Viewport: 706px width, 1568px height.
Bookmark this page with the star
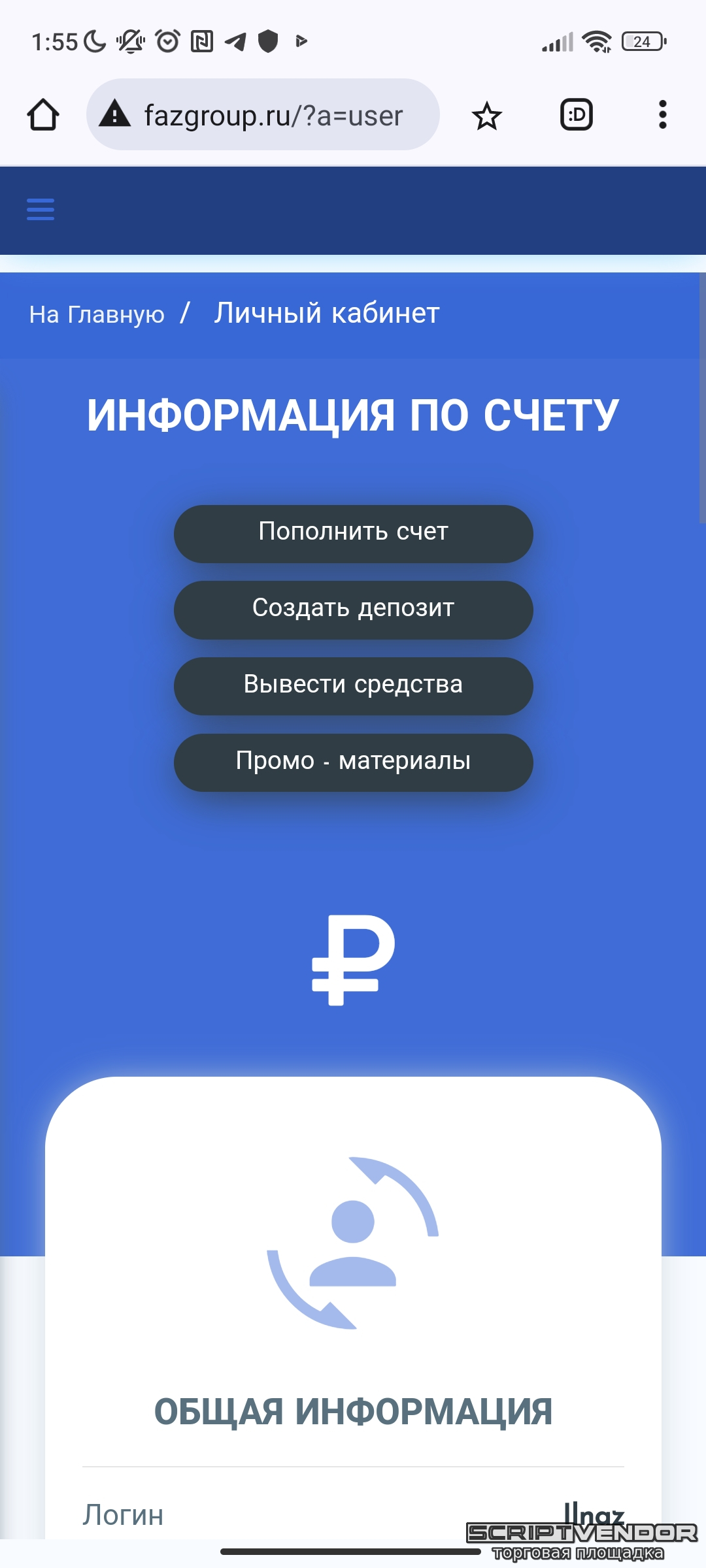pyautogui.click(x=486, y=116)
